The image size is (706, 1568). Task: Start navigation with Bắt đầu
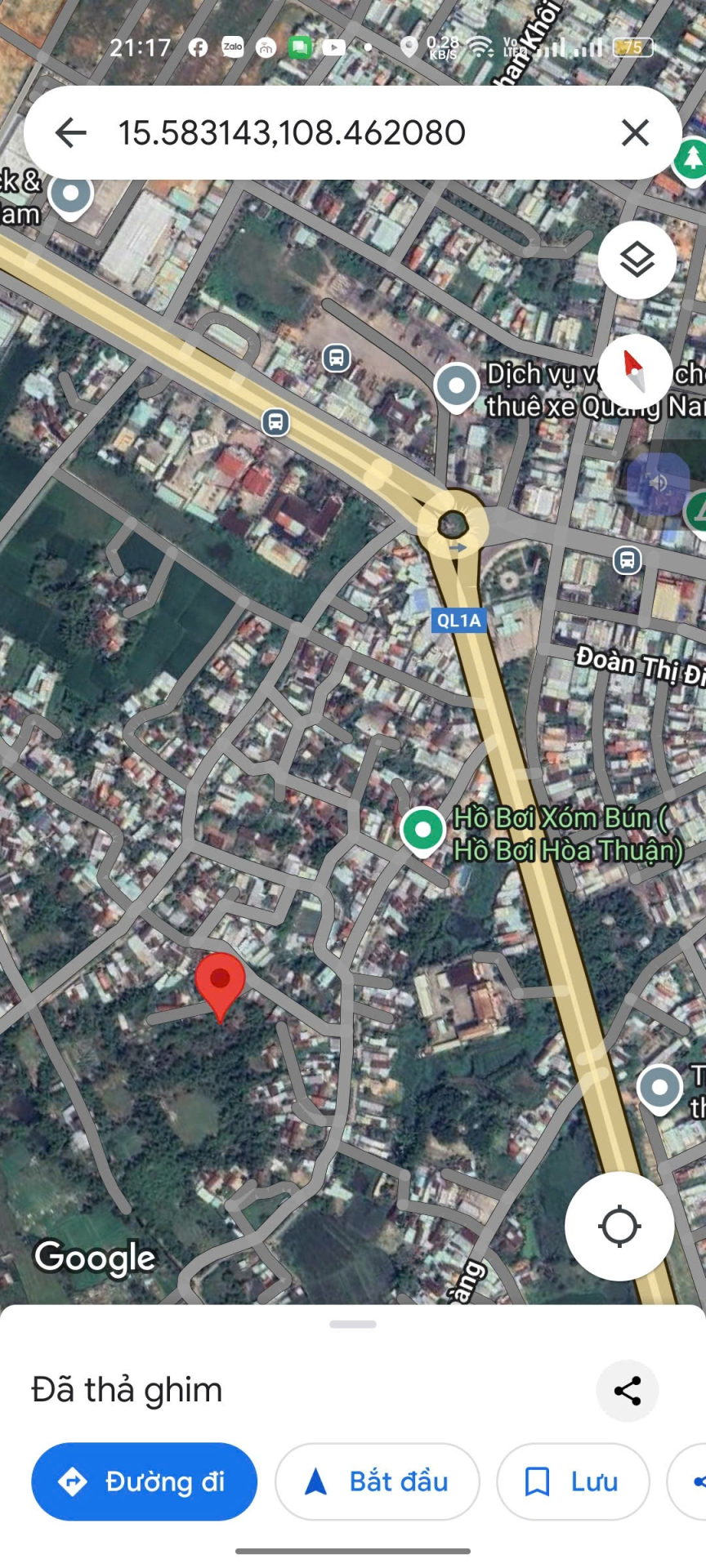pos(377,1481)
